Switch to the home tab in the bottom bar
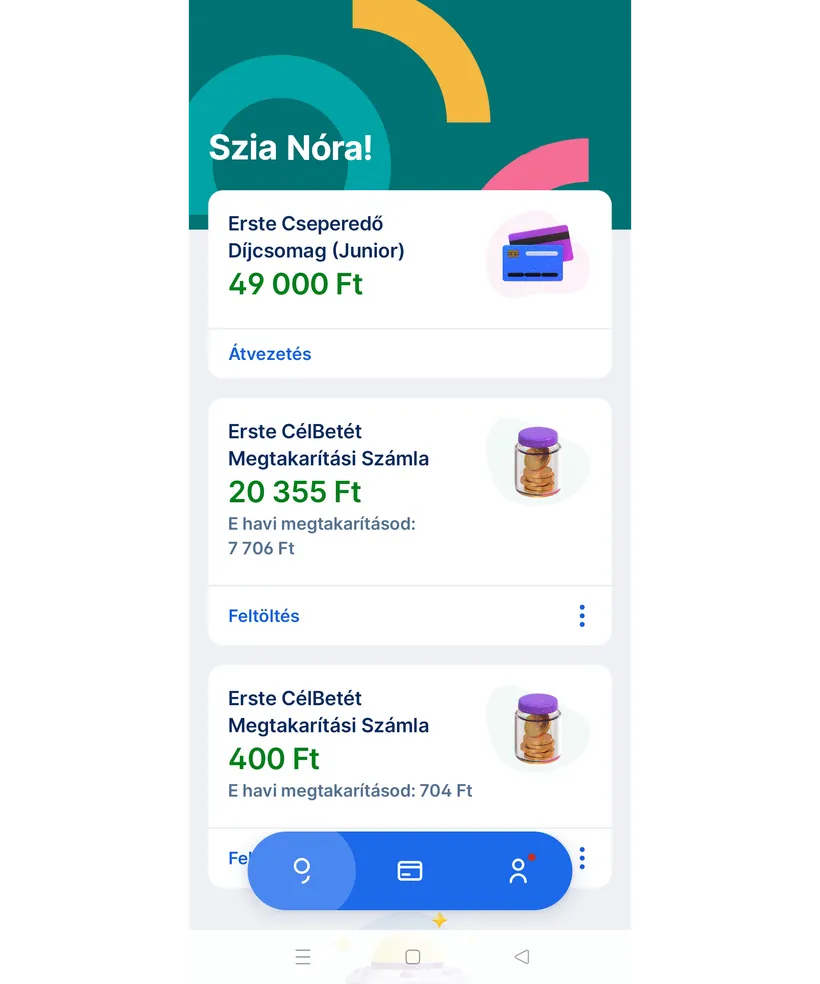The width and height of the screenshot is (820, 984). point(302,871)
